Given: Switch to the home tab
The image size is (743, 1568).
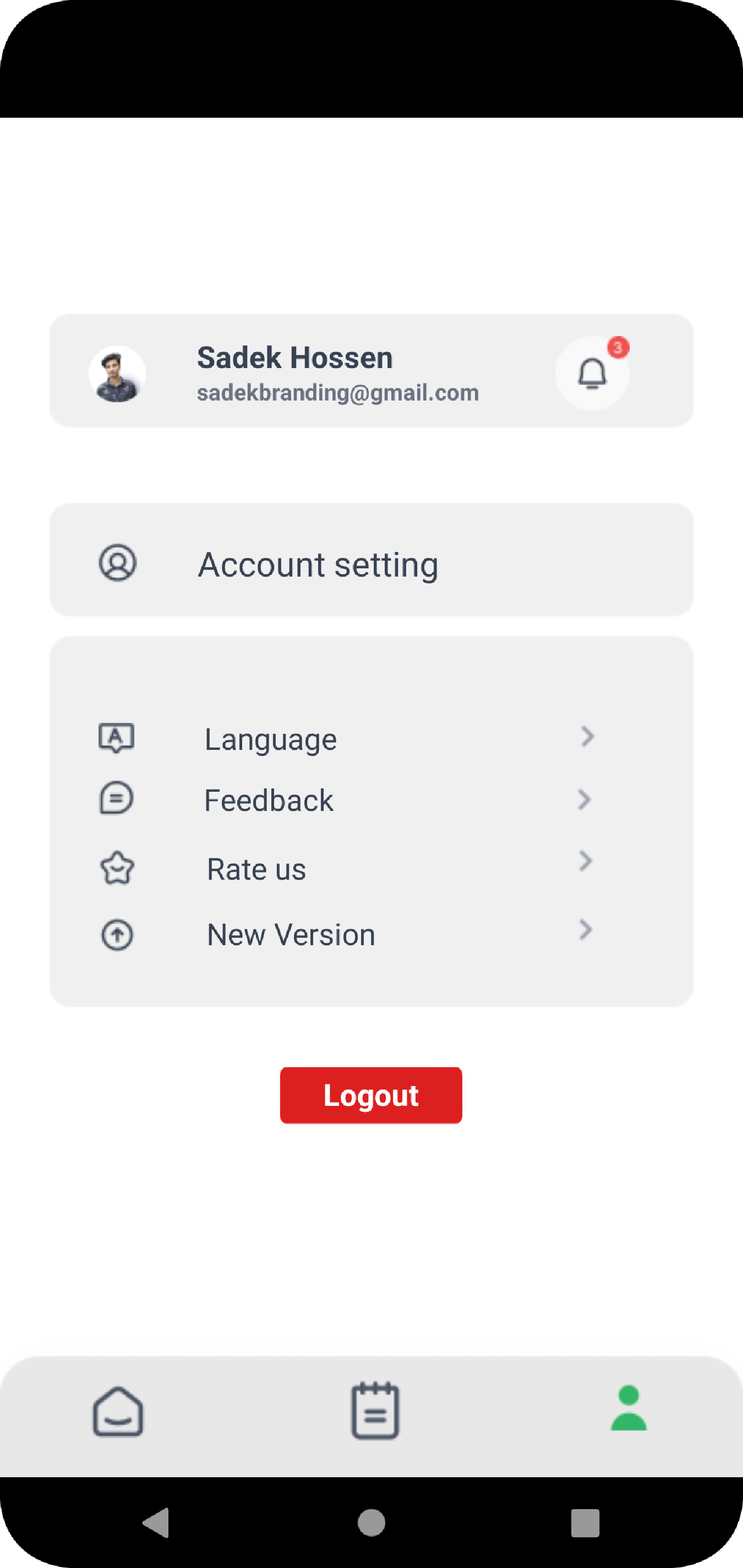Looking at the screenshot, I should [118, 1411].
